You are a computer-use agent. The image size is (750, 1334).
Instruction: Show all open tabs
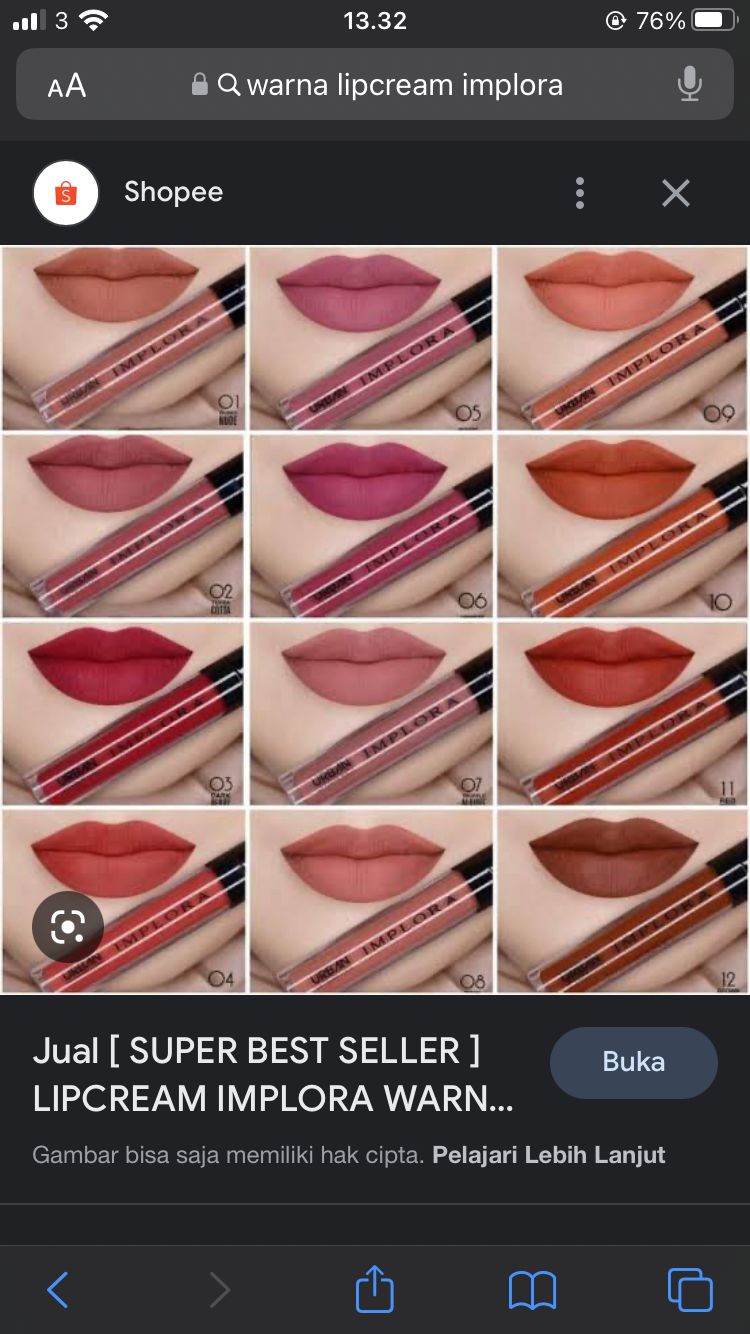690,1289
